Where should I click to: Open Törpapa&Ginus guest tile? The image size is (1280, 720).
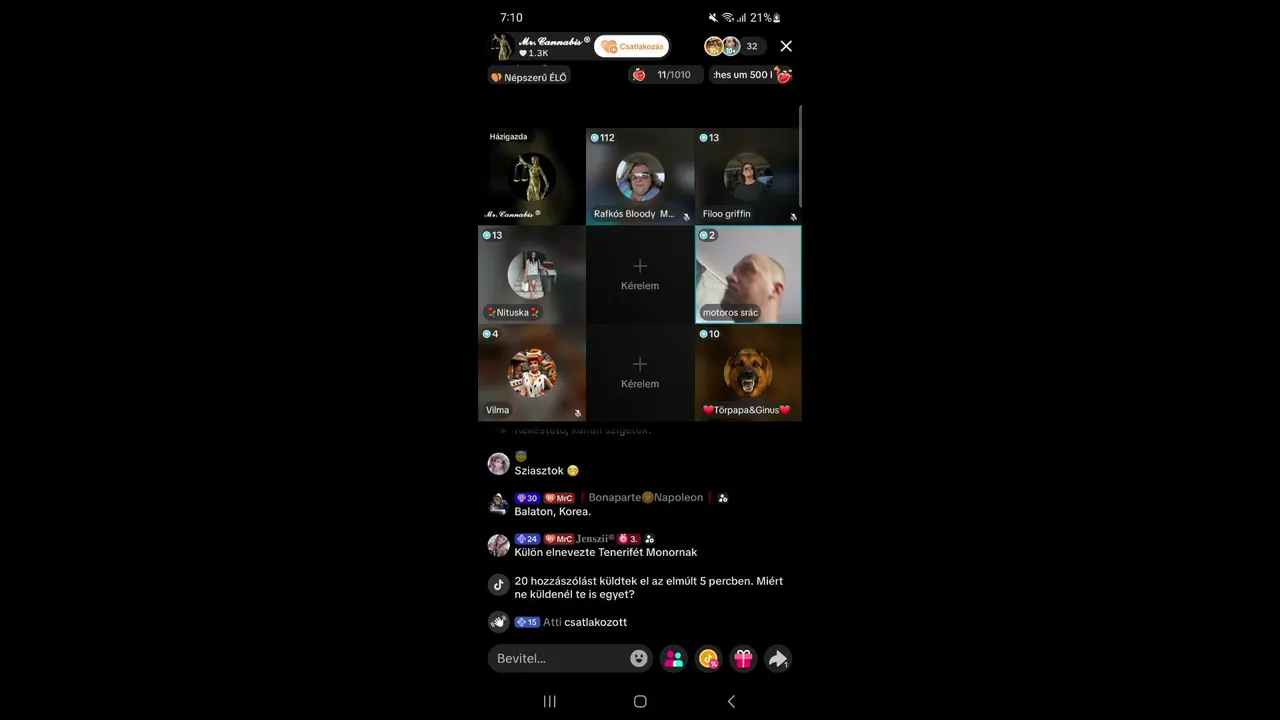click(748, 372)
